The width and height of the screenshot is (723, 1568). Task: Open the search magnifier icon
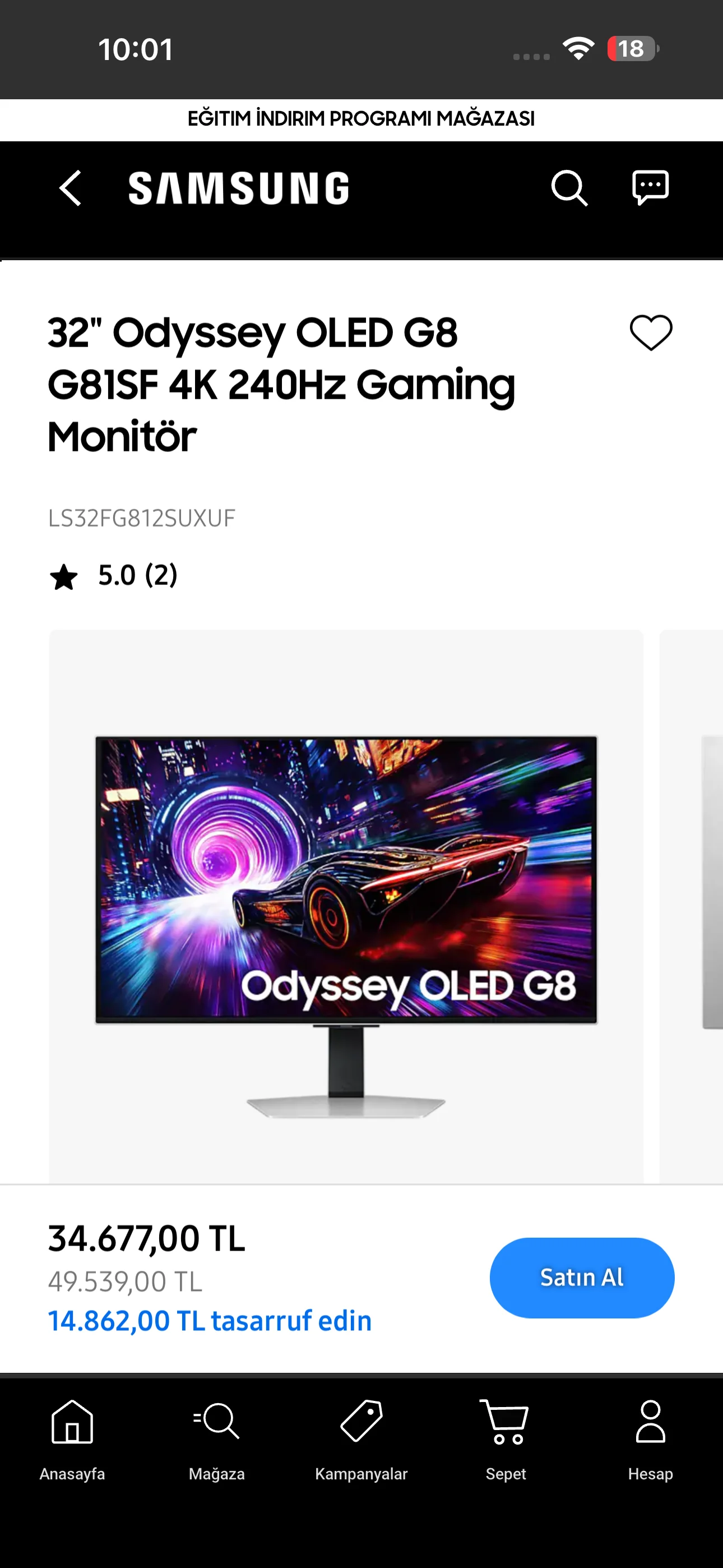pyautogui.click(x=569, y=188)
